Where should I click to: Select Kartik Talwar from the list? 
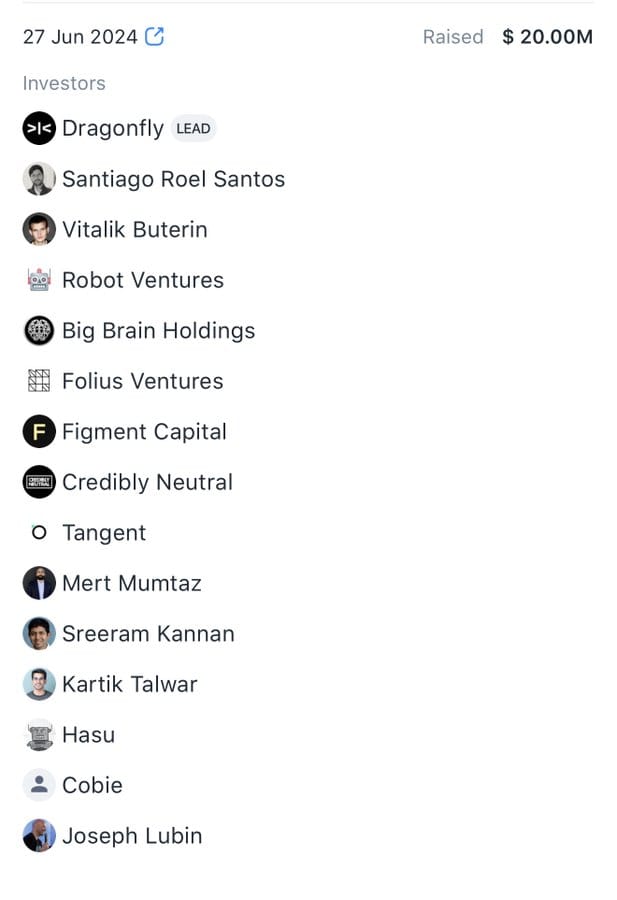(x=129, y=684)
